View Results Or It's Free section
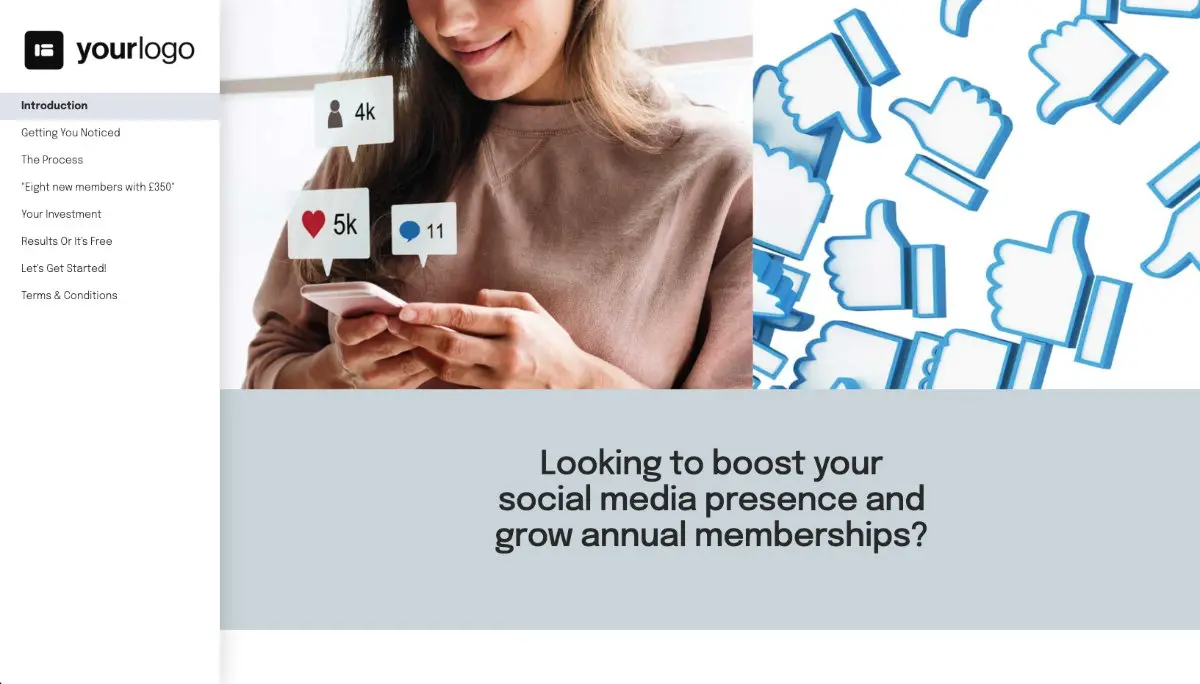Image resolution: width=1200 pixels, height=684 pixels. (x=66, y=241)
